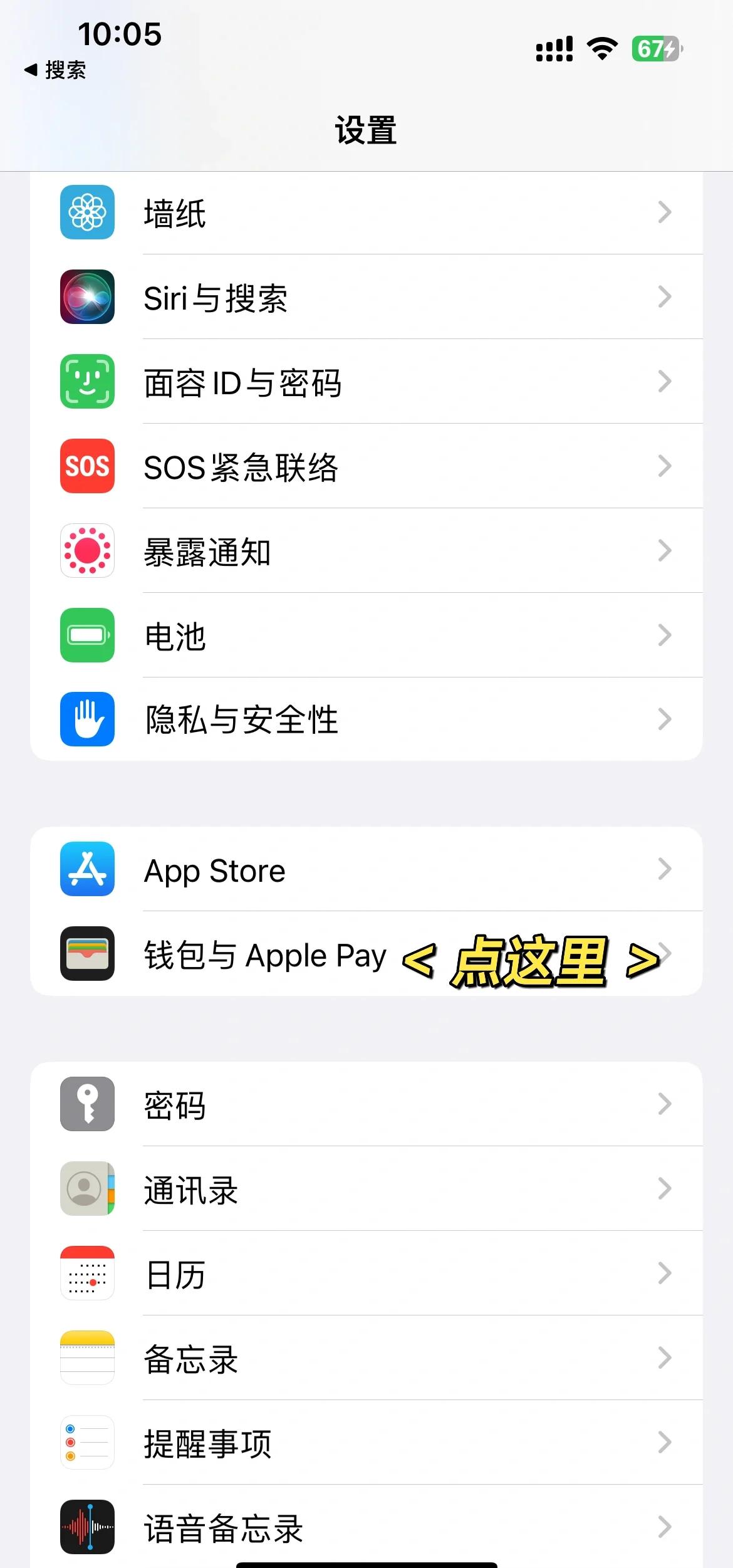
Task: Open the 密码 key icon
Action: (x=86, y=1104)
